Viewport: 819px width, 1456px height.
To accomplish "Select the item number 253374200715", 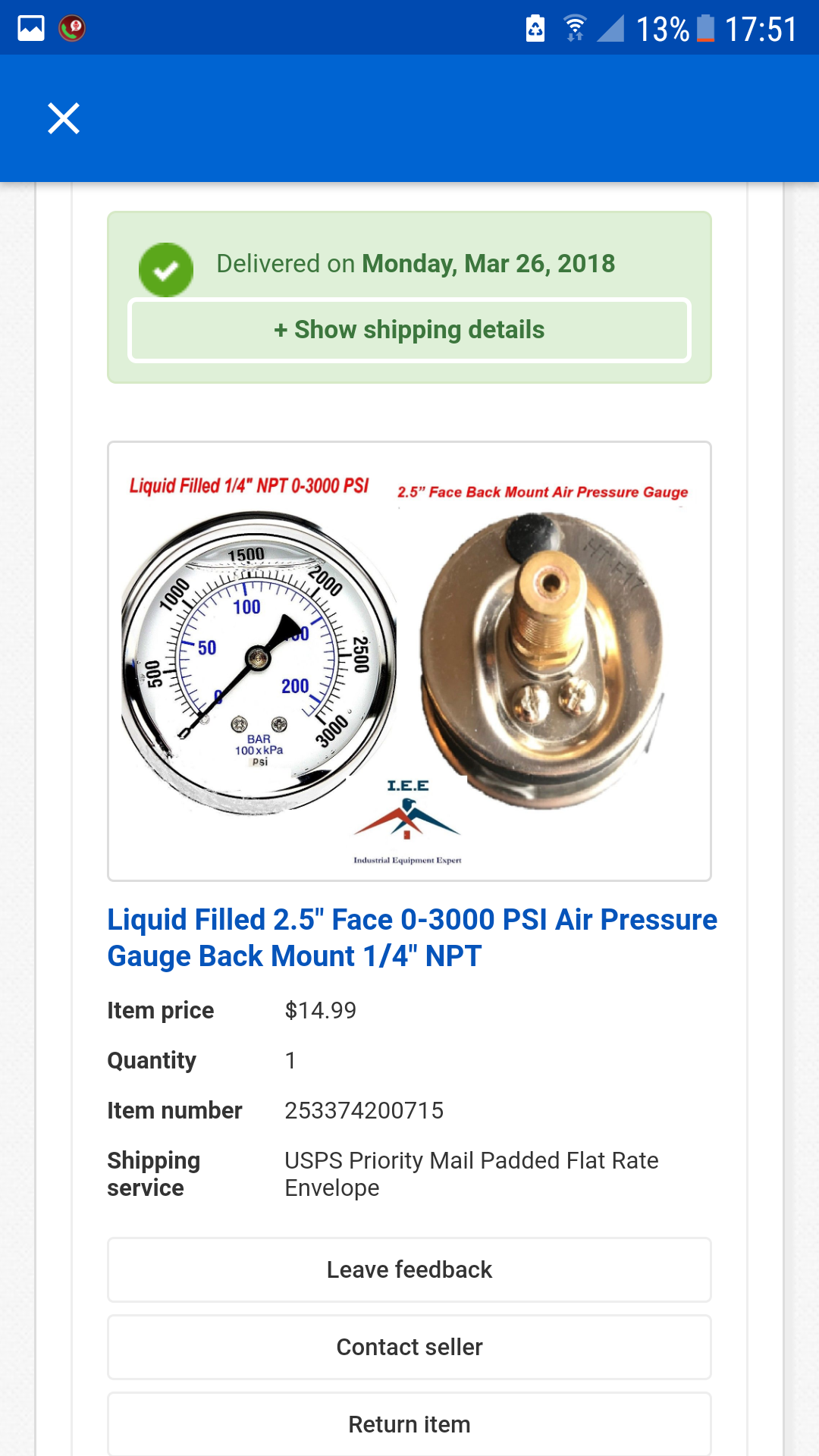I will point(366,1110).
